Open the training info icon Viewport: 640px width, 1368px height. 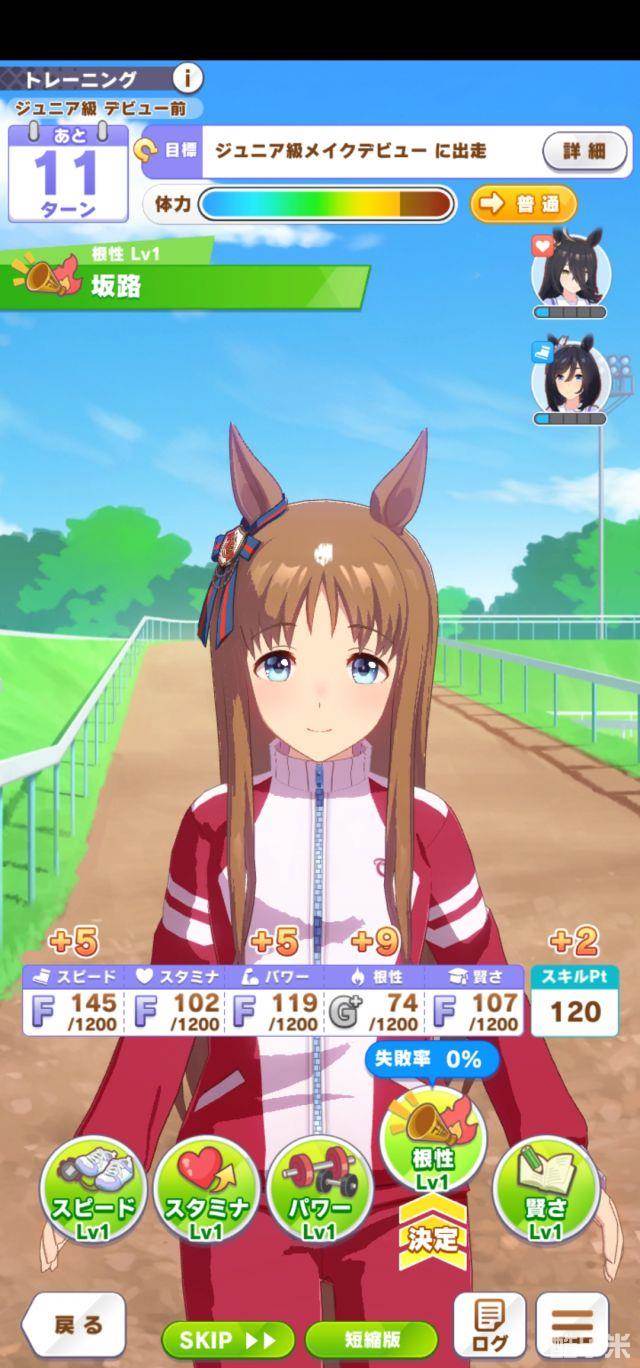tap(187, 78)
